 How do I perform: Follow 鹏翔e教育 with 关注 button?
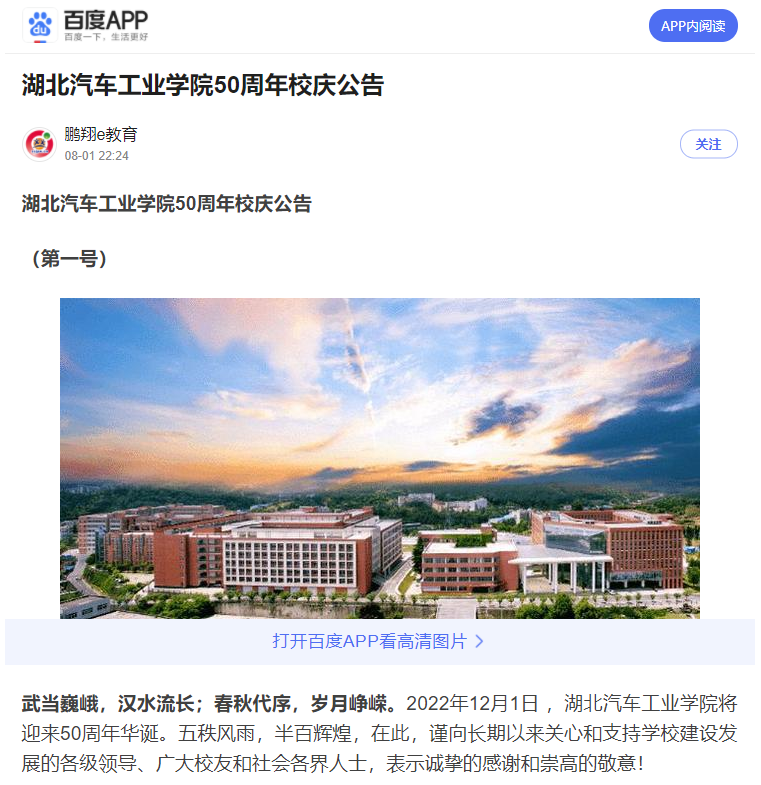tap(708, 144)
